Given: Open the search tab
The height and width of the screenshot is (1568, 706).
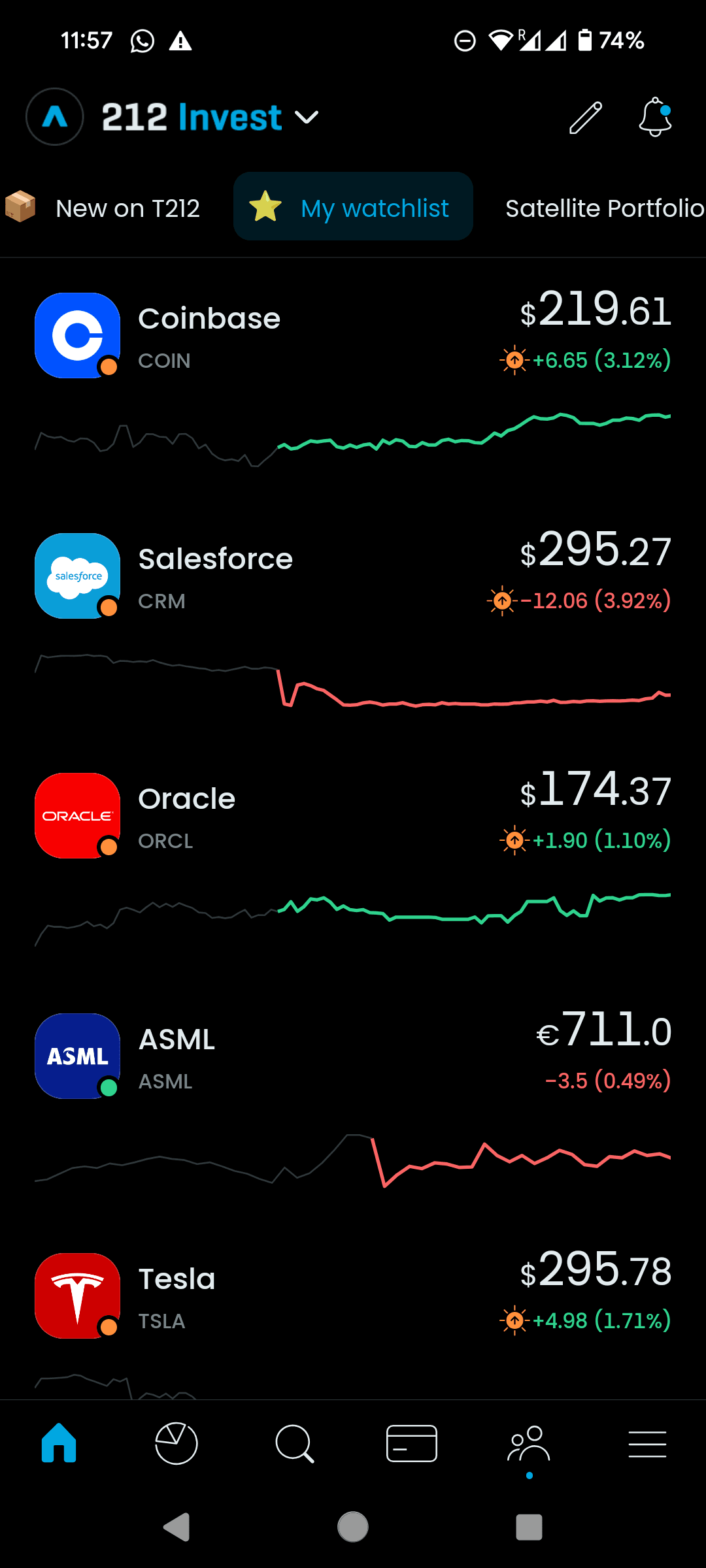Looking at the screenshot, I should tap(294, 1443).
